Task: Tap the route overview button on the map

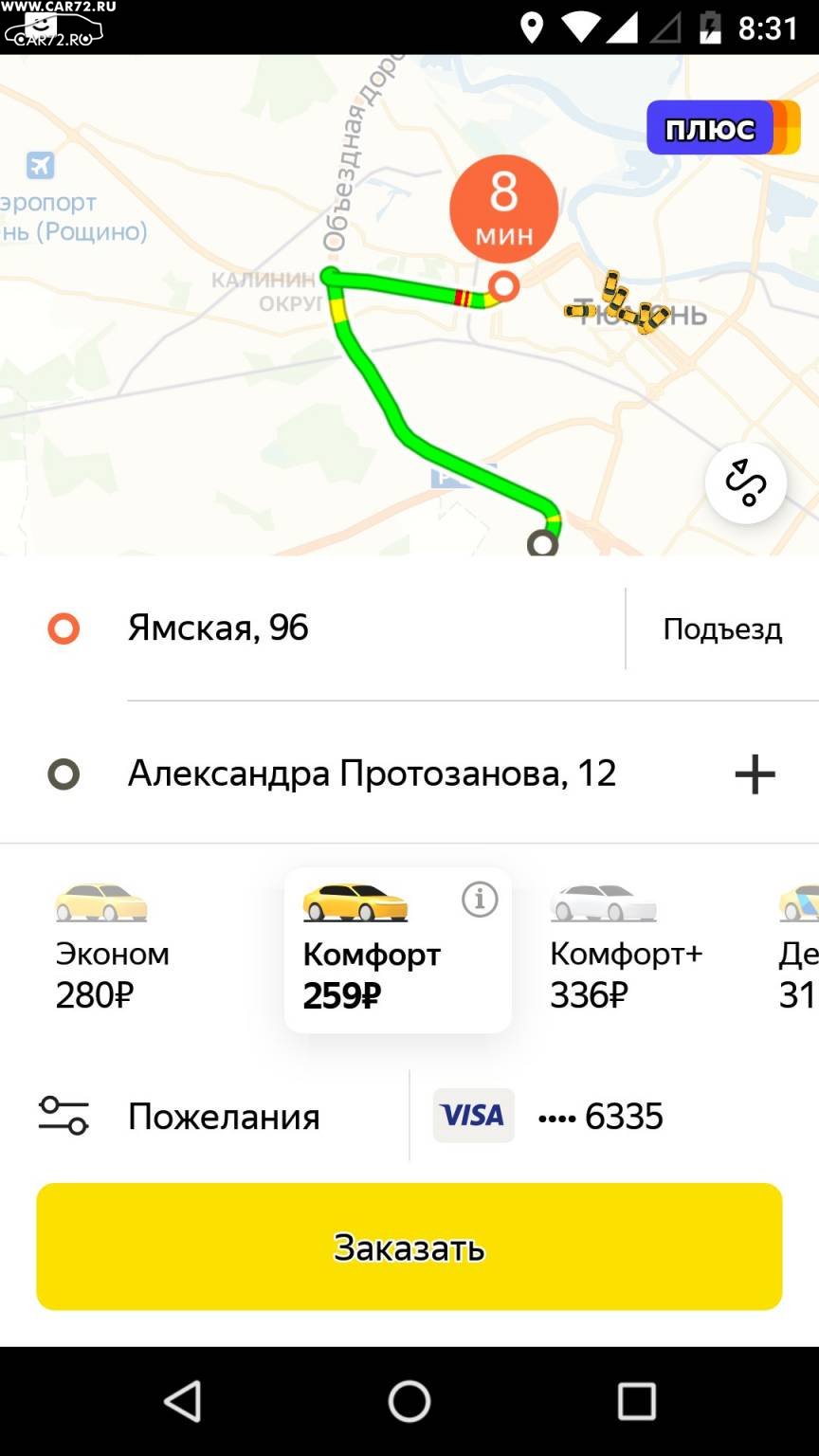Action: 746,482
